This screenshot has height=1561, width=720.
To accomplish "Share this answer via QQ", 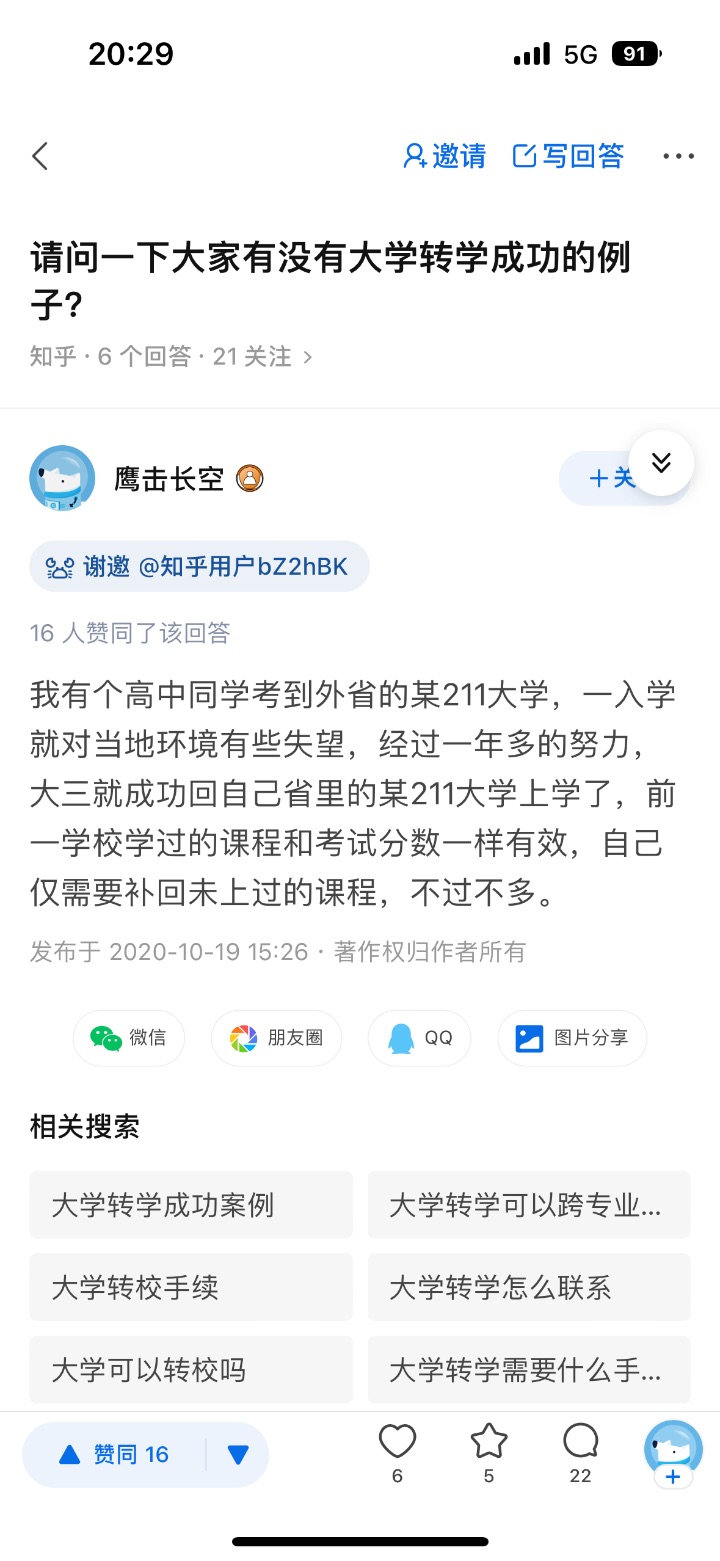I will pyautogui.click(x=420, y=1038).
